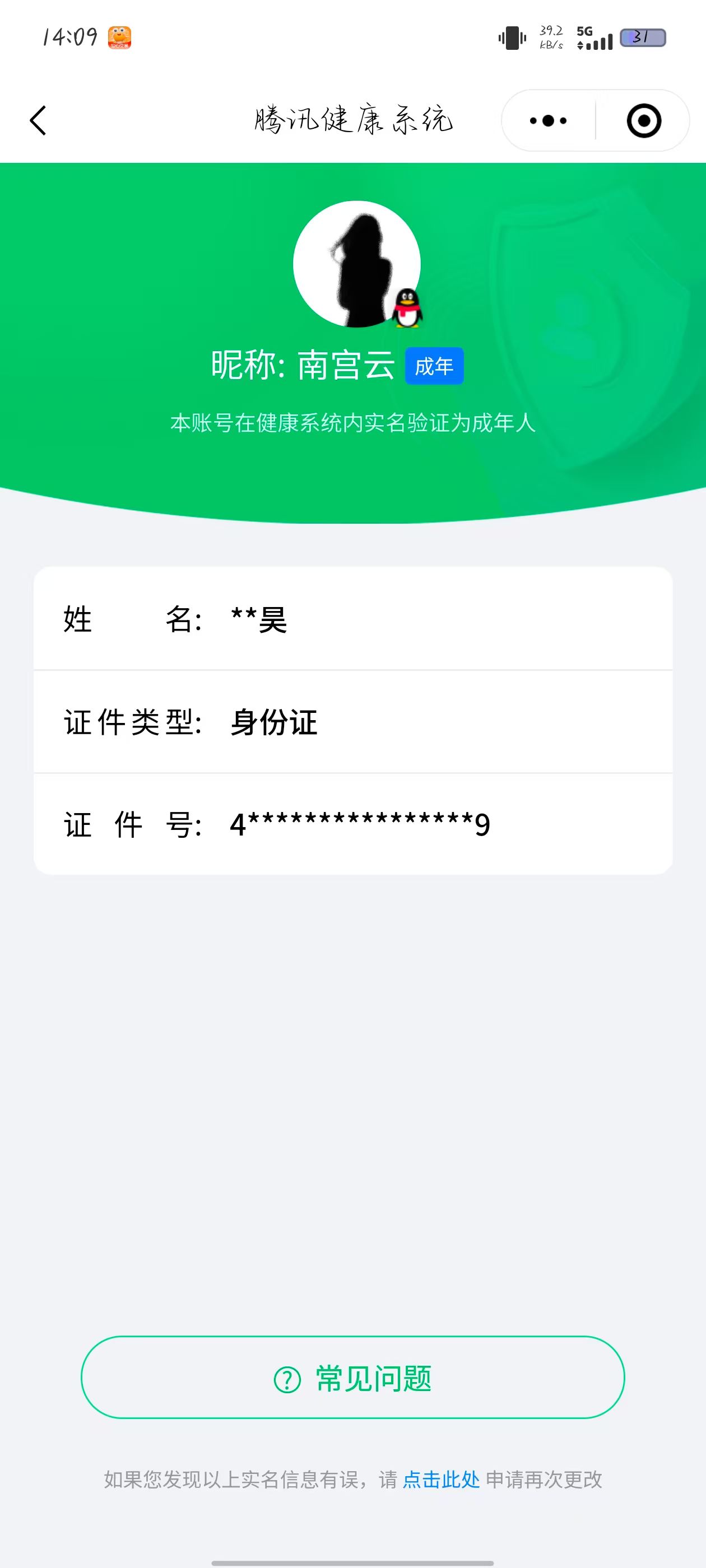
Task: Open the 常见问题 FAQ button
Action: [x=352, y=1379]
